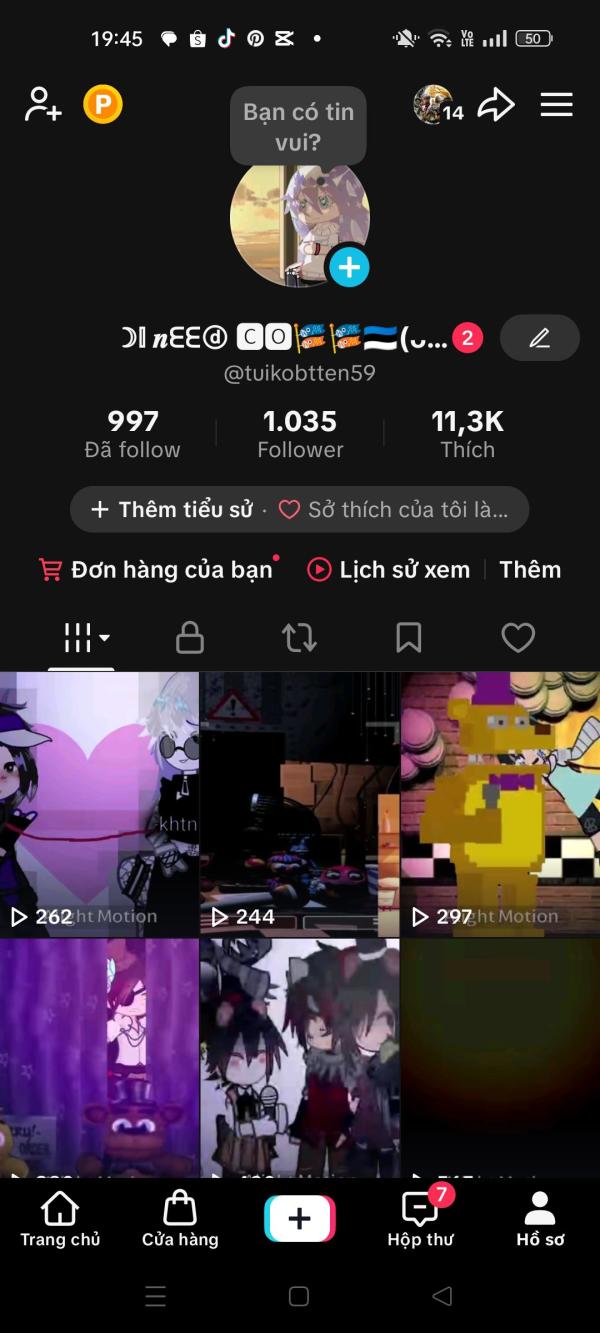
Task: Open the hamburger menu
Action: point(556,104)
